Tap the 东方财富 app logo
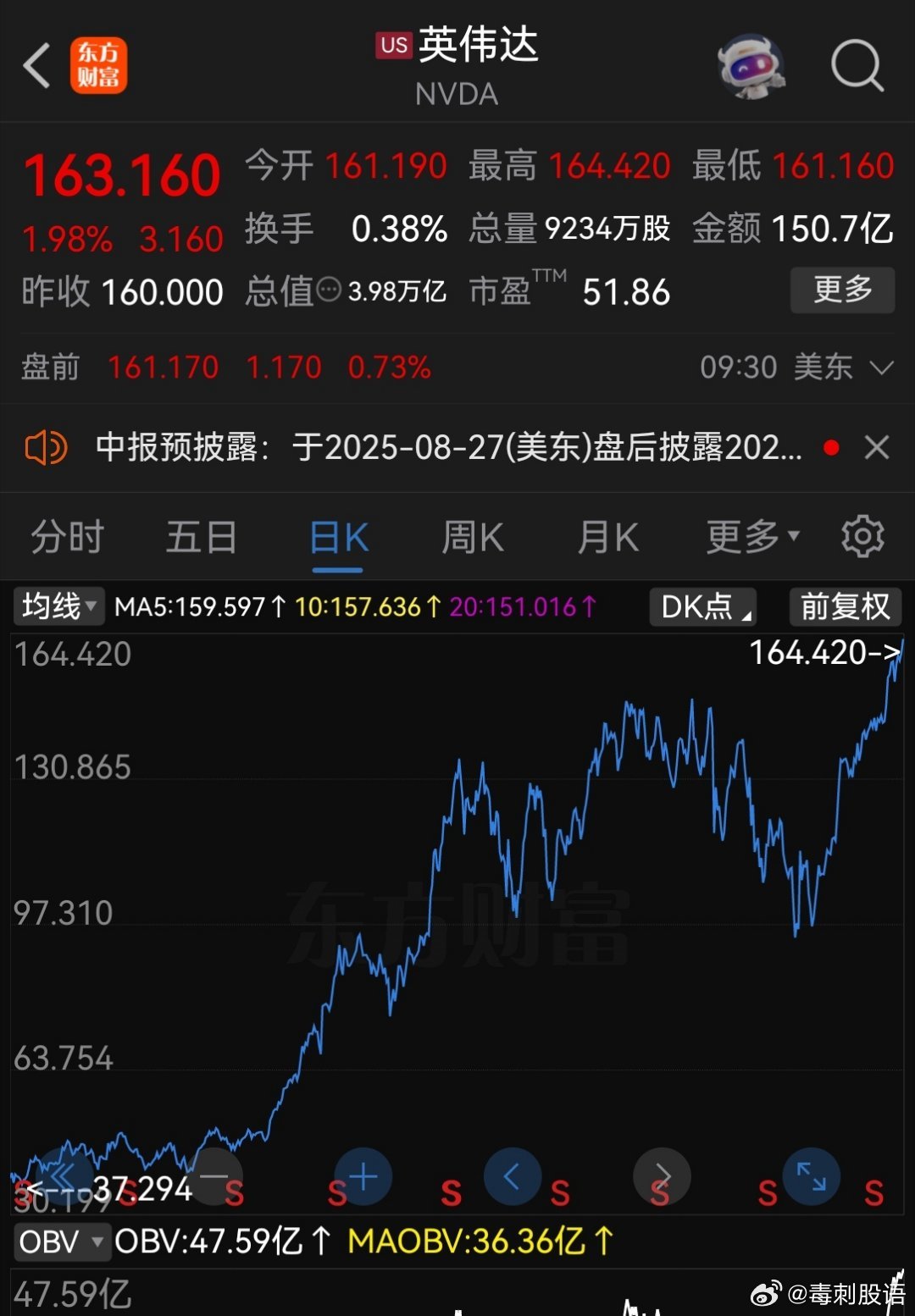 (x=99, y=64)
